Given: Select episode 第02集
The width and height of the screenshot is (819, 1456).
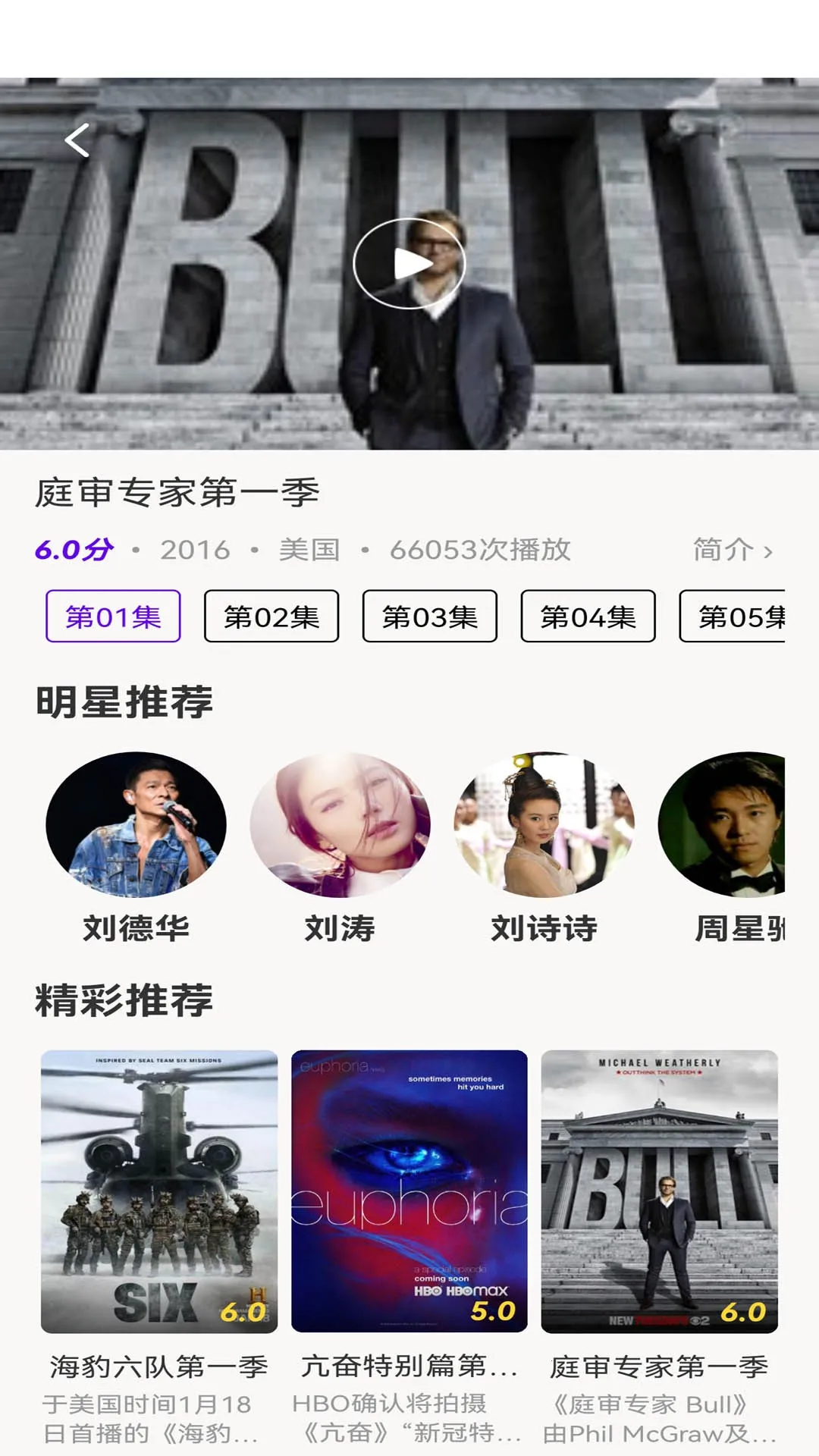Looking at the screenshot, I should [271, 617].
